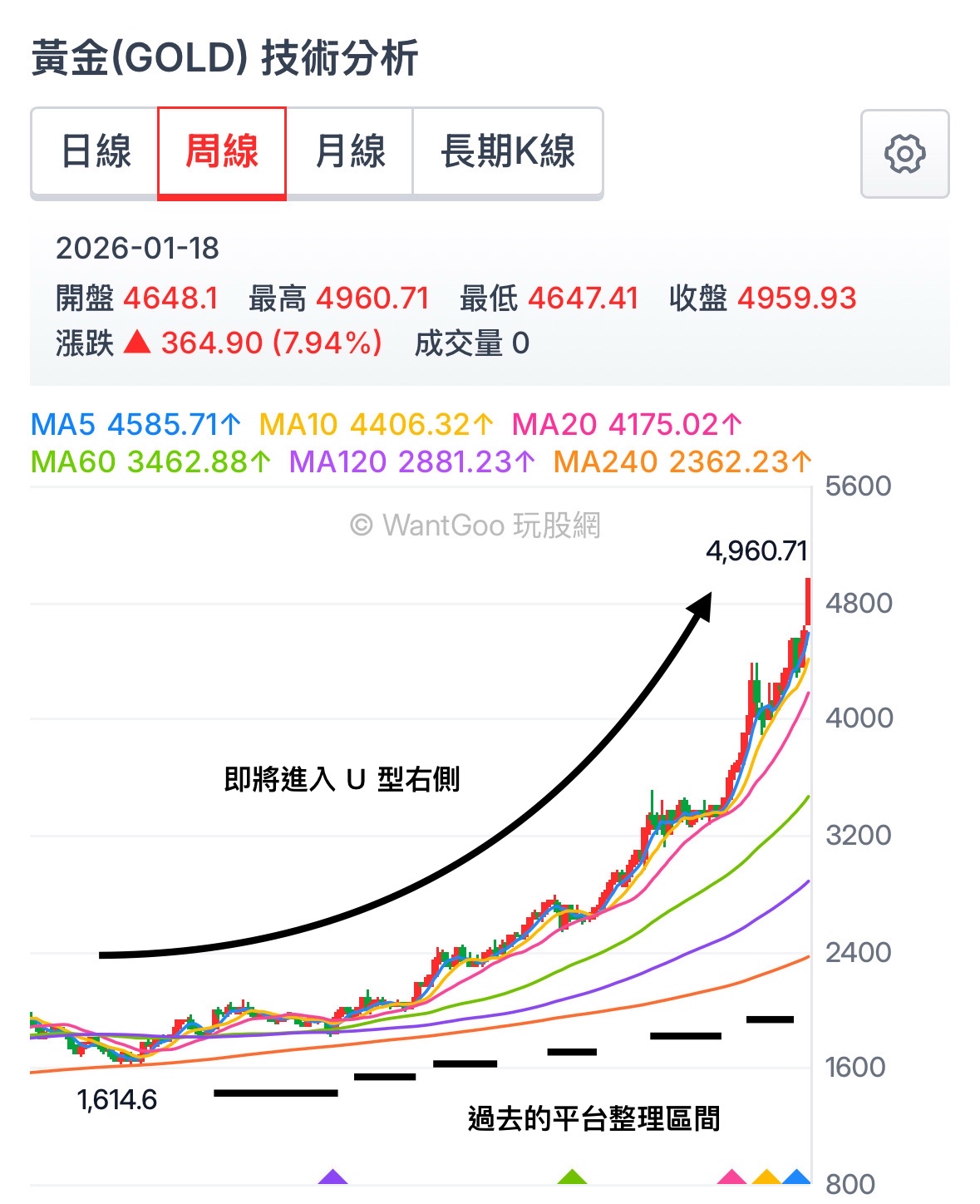The width and height of the screenshot is (980, 1204).
Task: Click the green MA60 triangle marker below chart
Action: pos(571,1178)
